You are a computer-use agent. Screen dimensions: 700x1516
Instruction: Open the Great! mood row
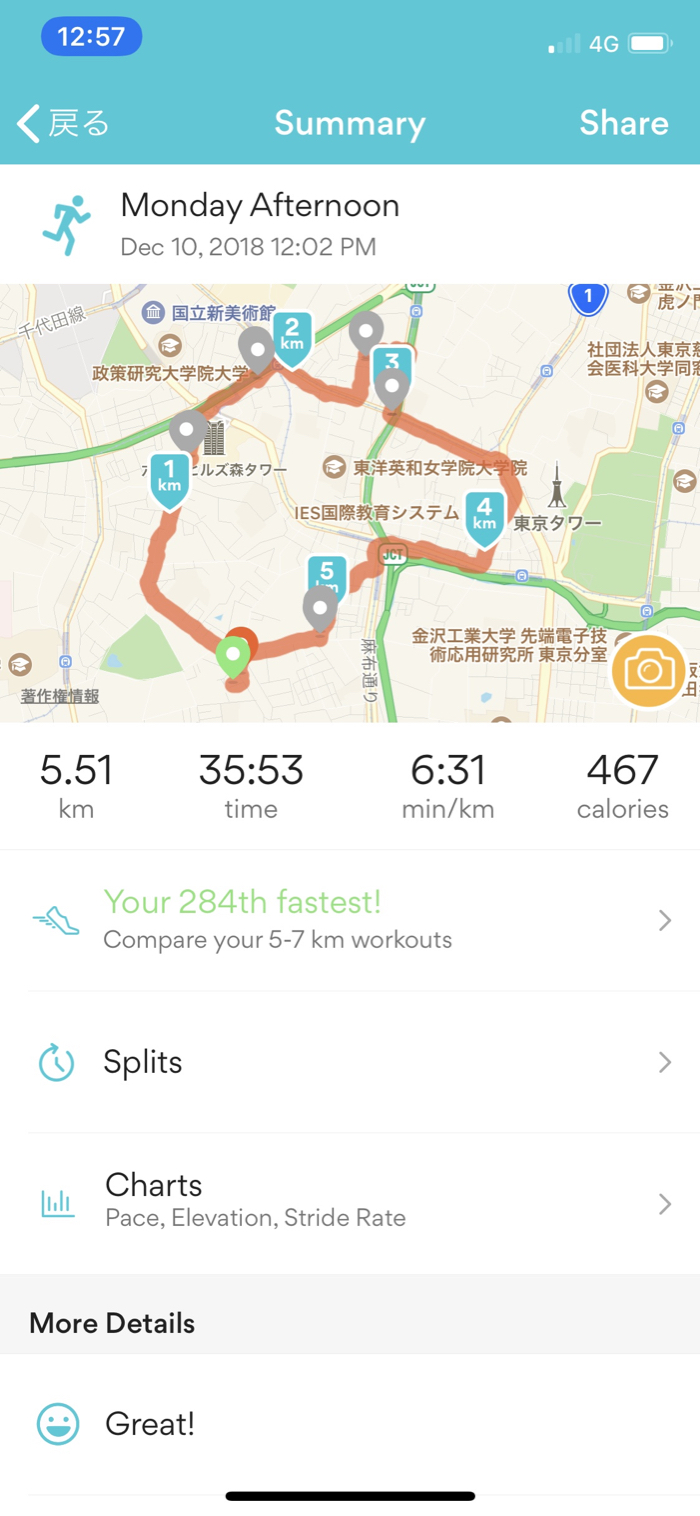coord(350,1424)
